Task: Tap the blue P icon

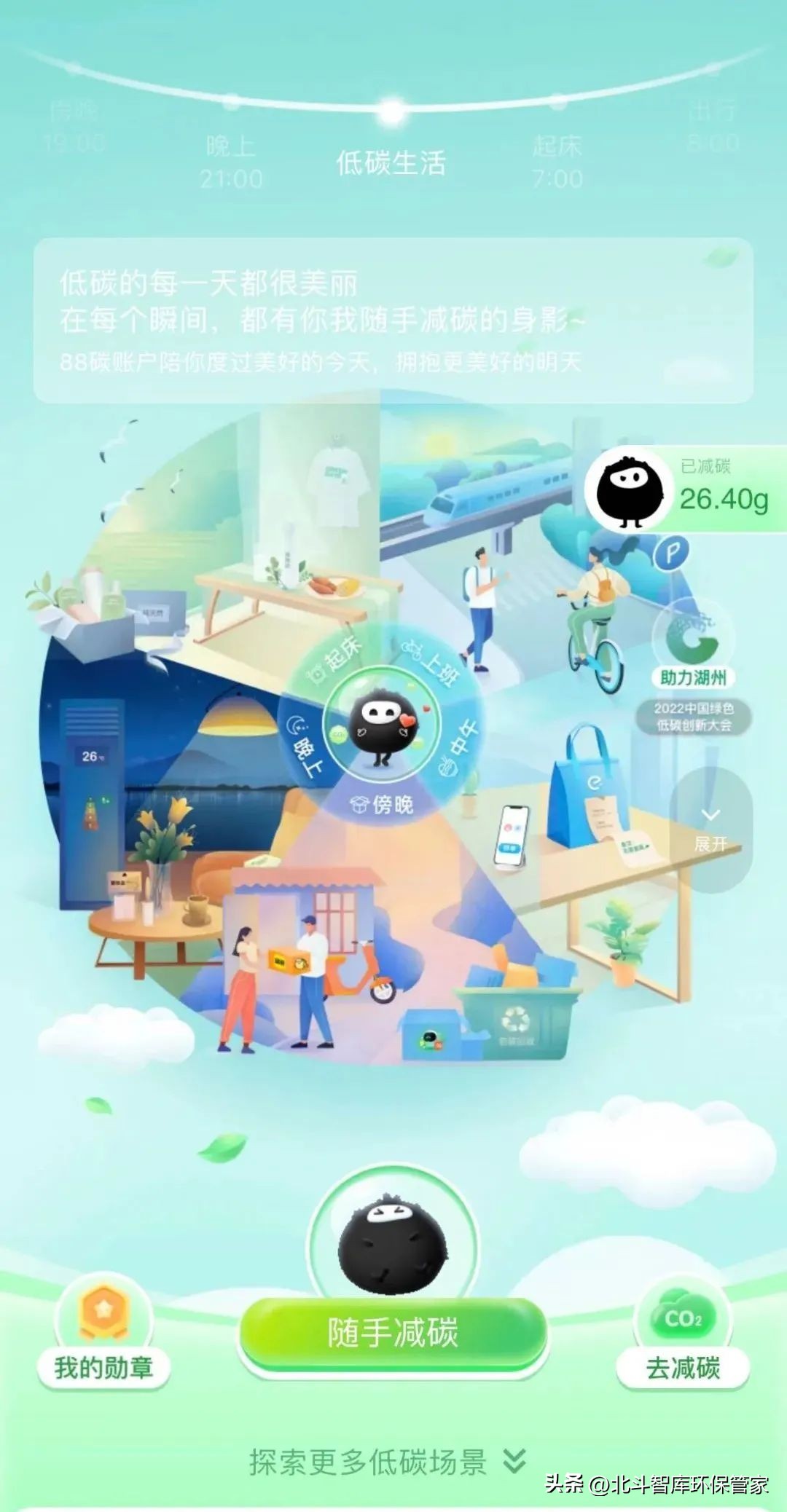Action: [x=671, y=555]
